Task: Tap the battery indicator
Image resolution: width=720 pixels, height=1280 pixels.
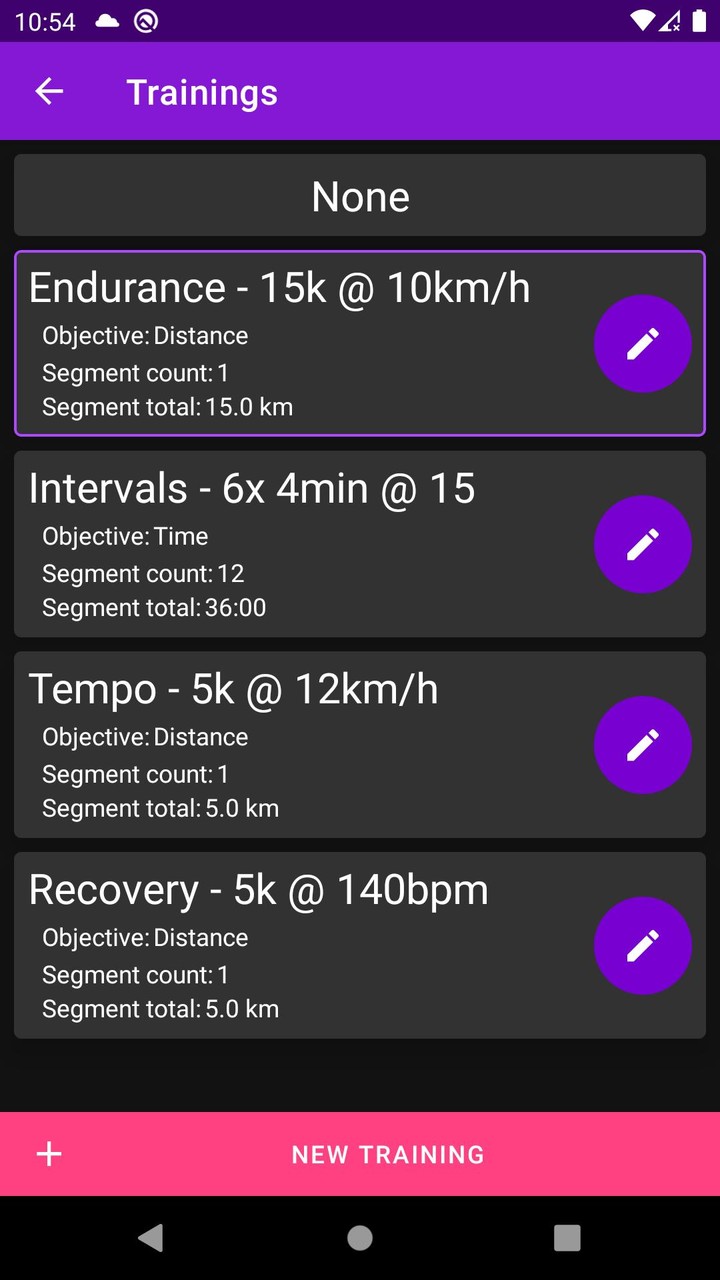Action: [x=699, y=19]
